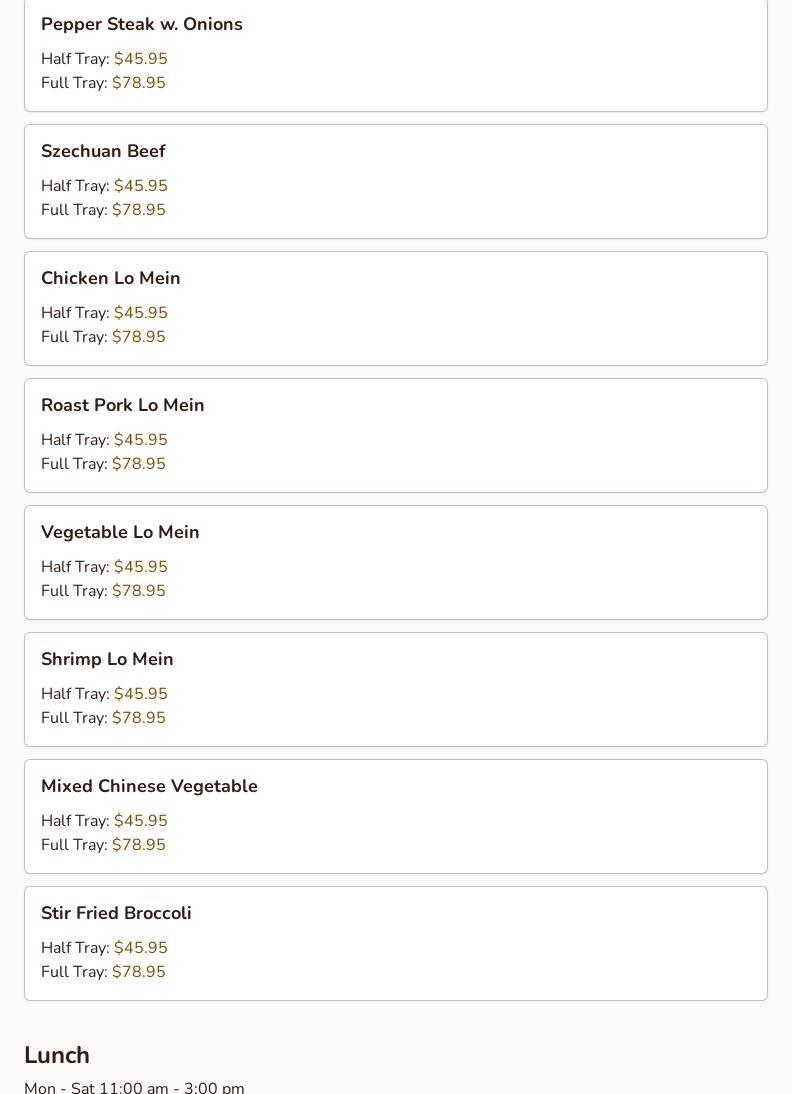Screen dimensions: 792x1094
Task: Open the Chicken Lo Mein item
Action: click(x=395, y=308)
